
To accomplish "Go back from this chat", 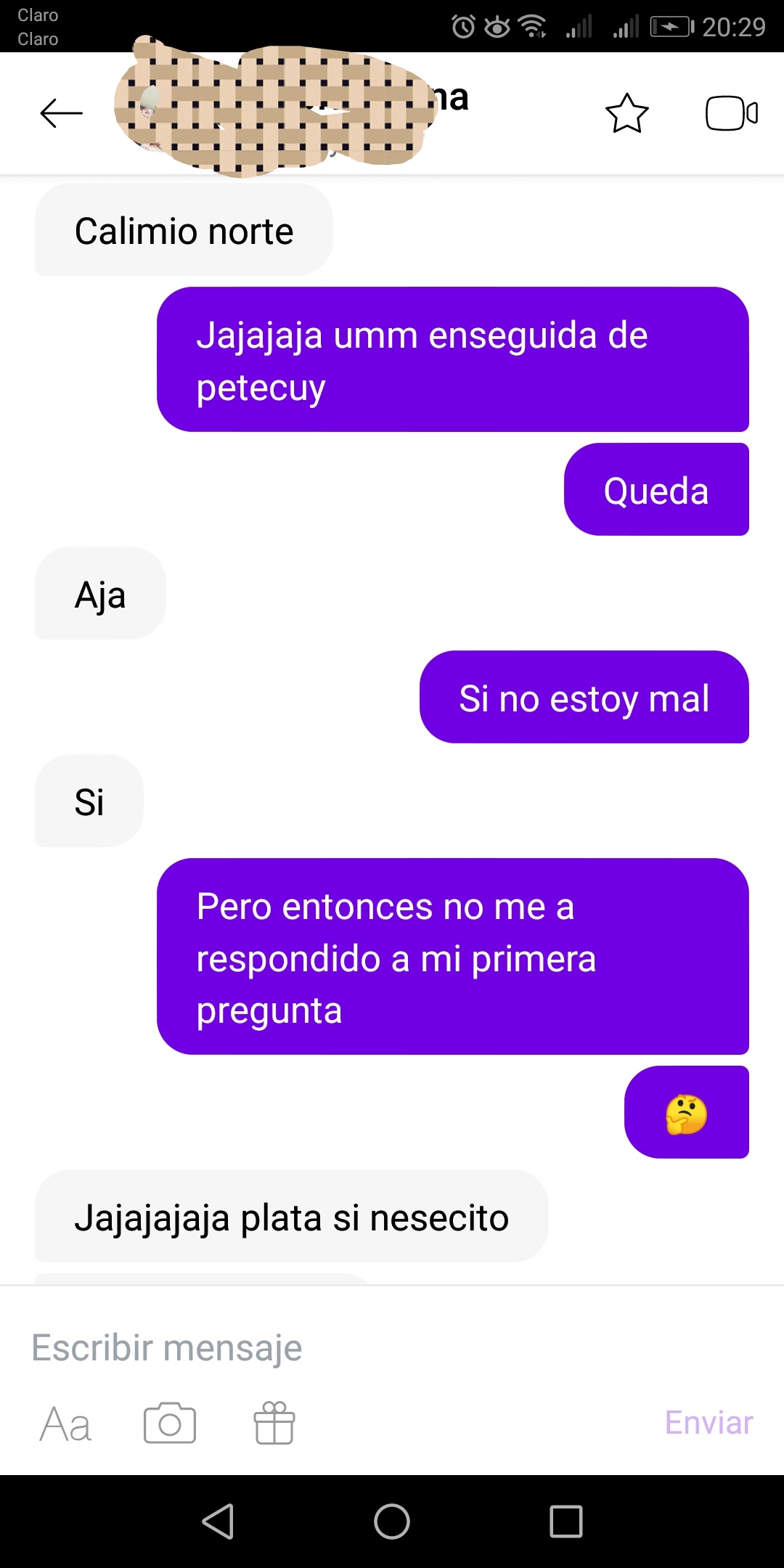I will [61, 113].
